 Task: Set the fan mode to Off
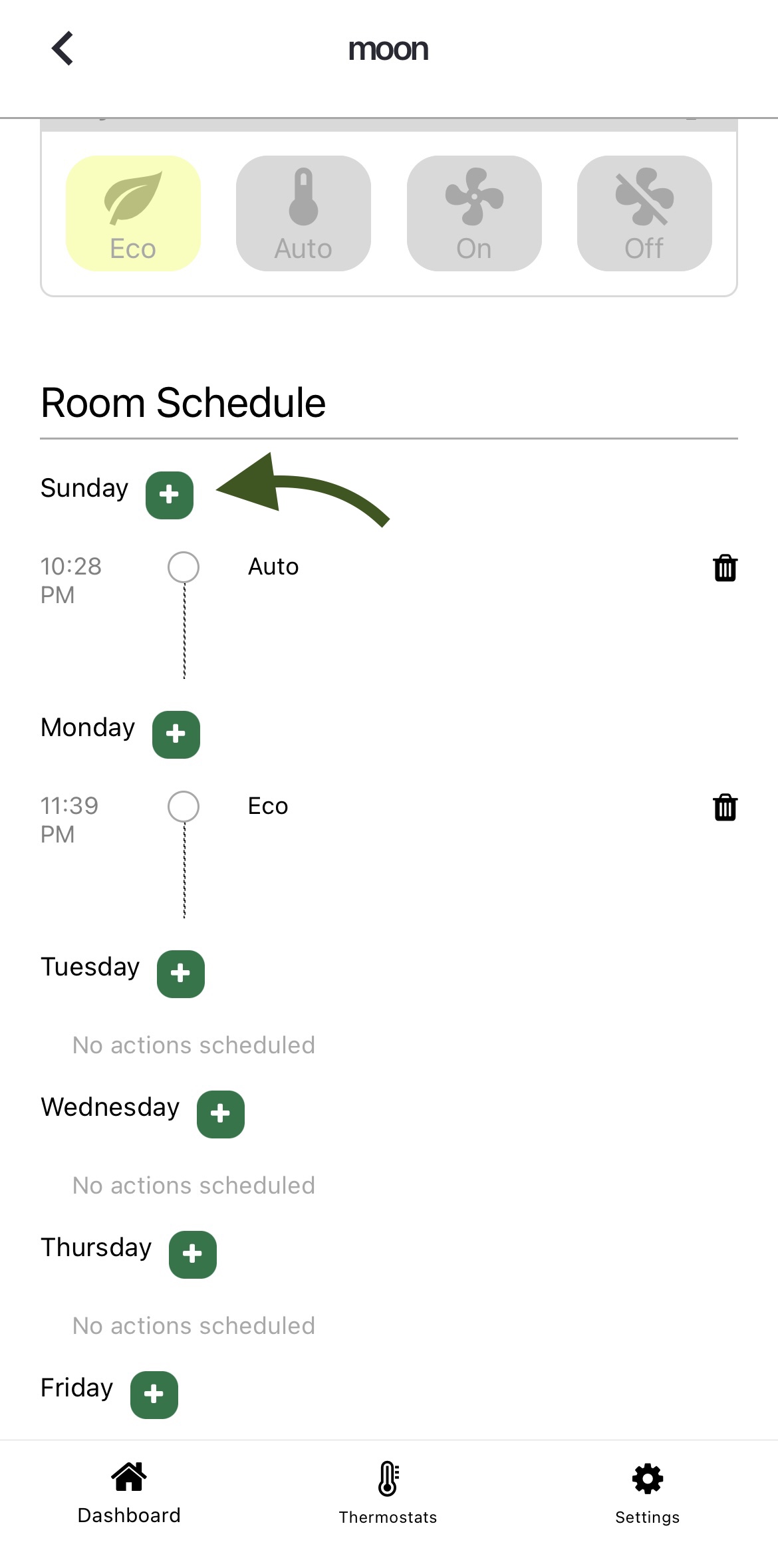click(644, 213)
